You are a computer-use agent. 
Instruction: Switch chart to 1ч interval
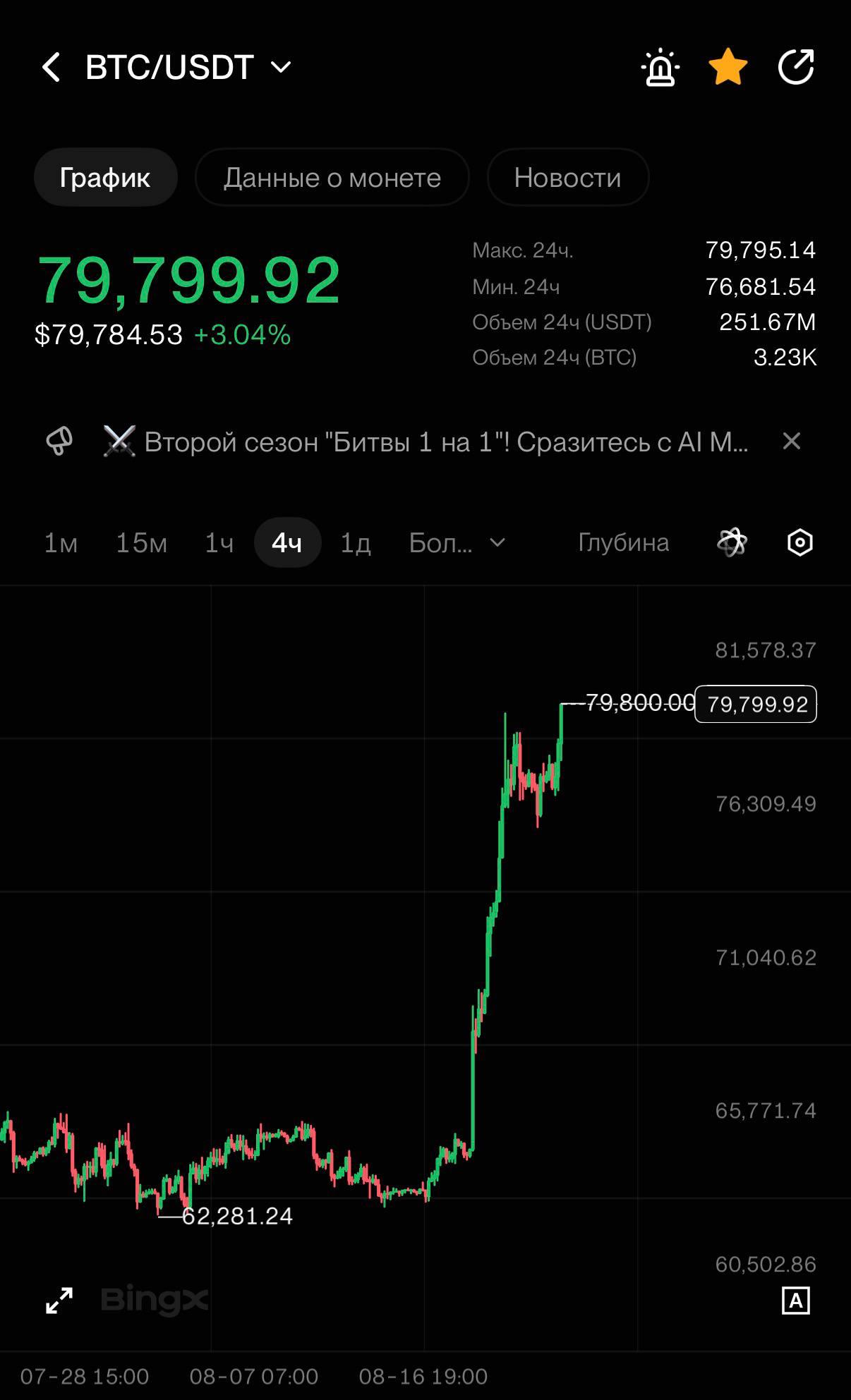point(219,543)
